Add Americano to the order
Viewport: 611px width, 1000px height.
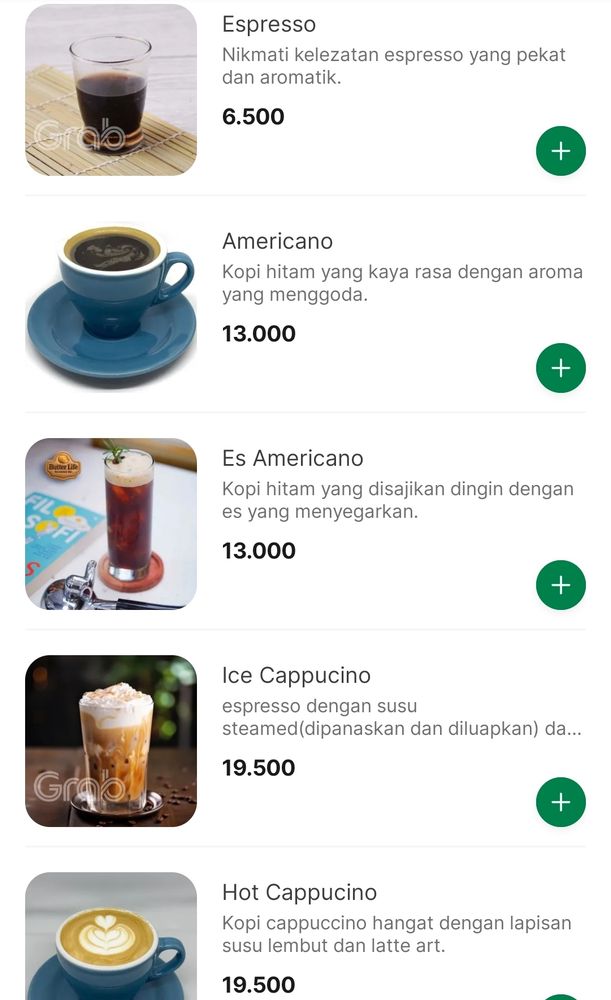coord(561,368)
